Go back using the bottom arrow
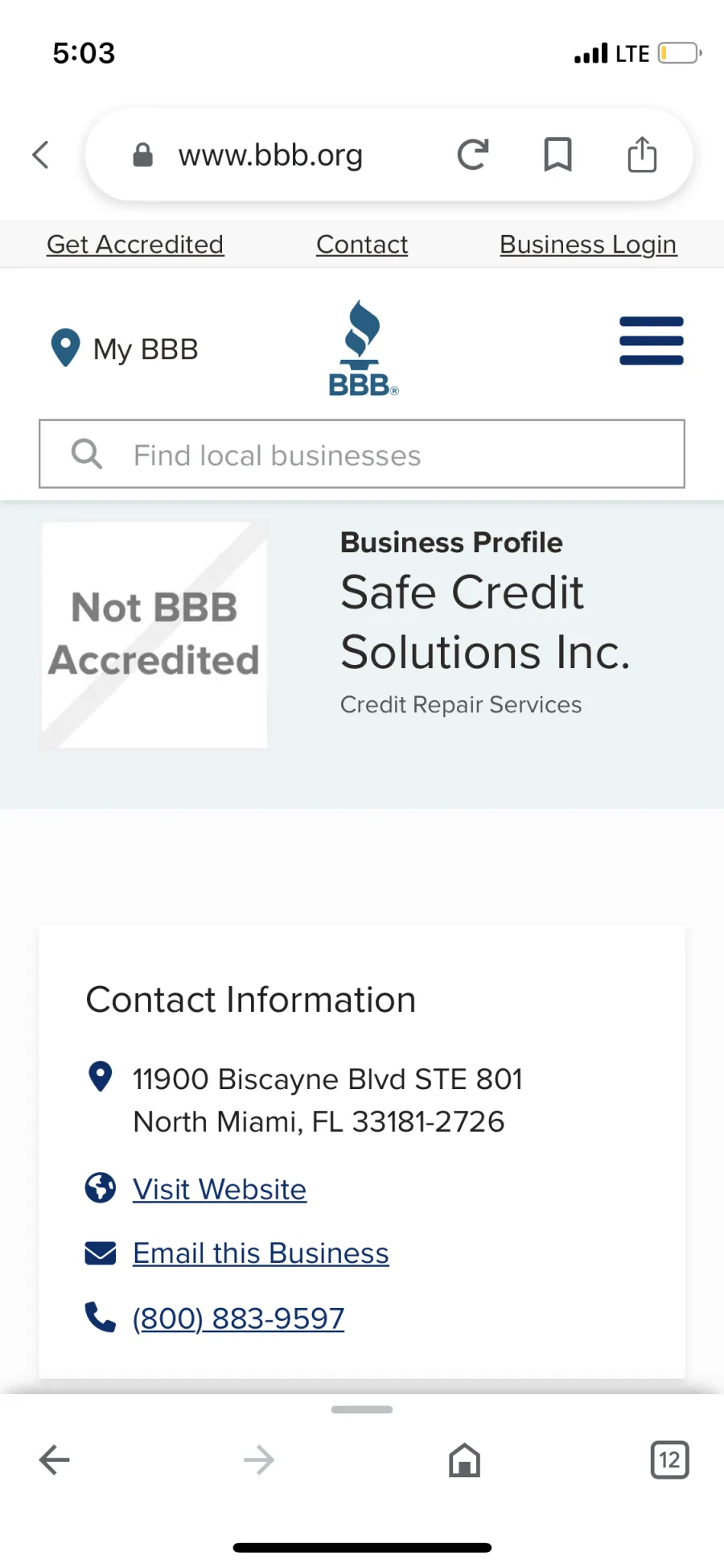 [55, 1459]
